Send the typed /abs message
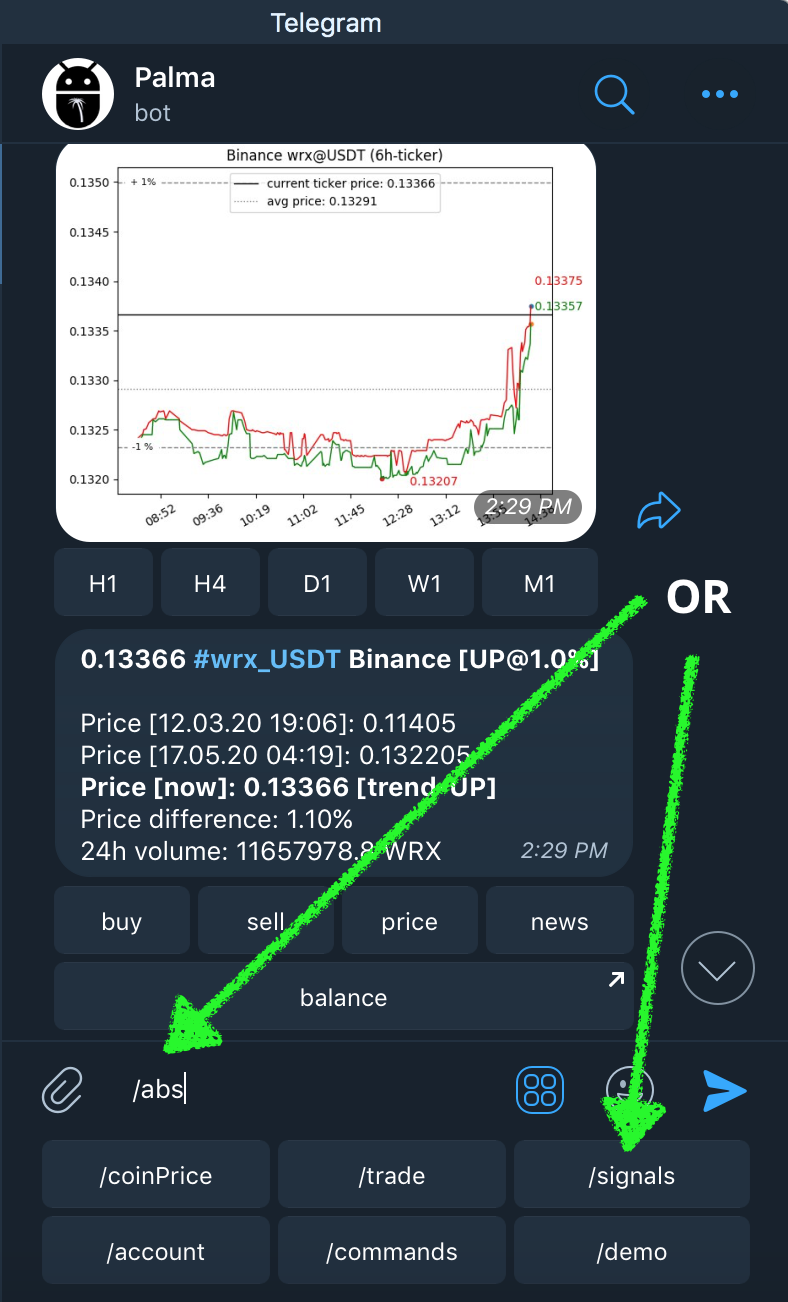Image resolution: width=788 pixels, height=1302 pixels. coord(724,1089)
